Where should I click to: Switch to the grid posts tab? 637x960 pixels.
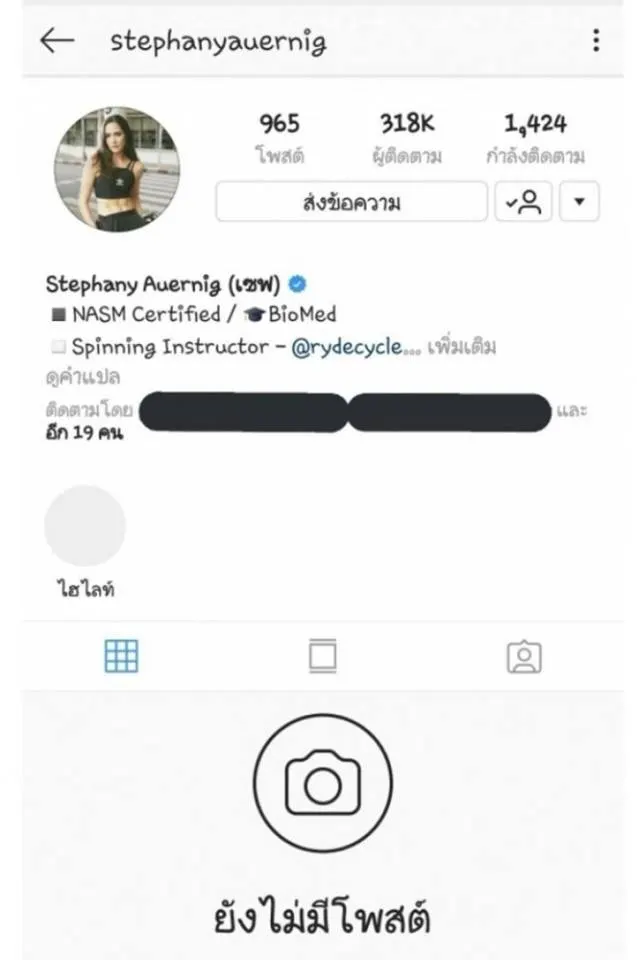pyautogui.click(x=121, y=656)
